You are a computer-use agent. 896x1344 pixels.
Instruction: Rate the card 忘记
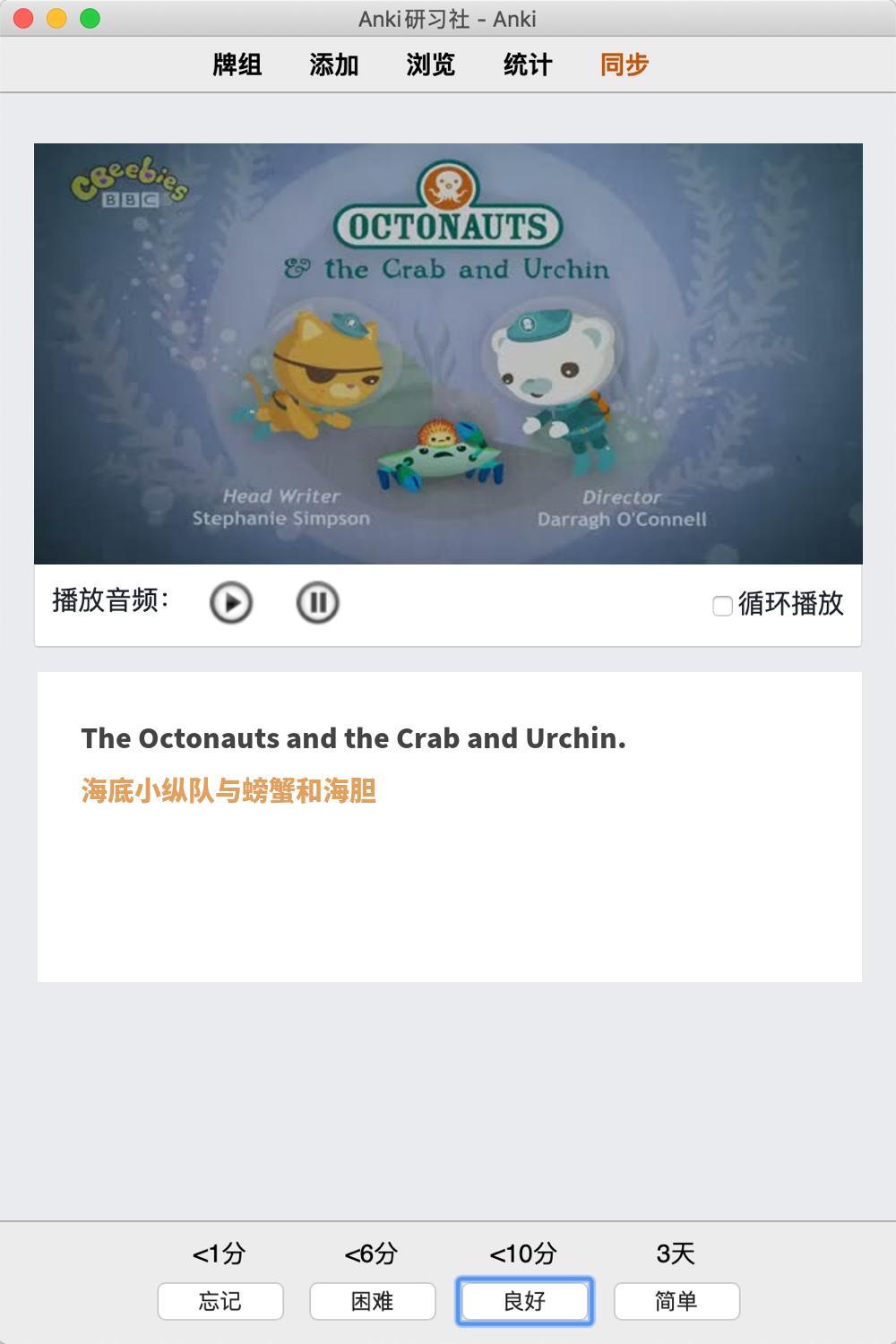220,1301
